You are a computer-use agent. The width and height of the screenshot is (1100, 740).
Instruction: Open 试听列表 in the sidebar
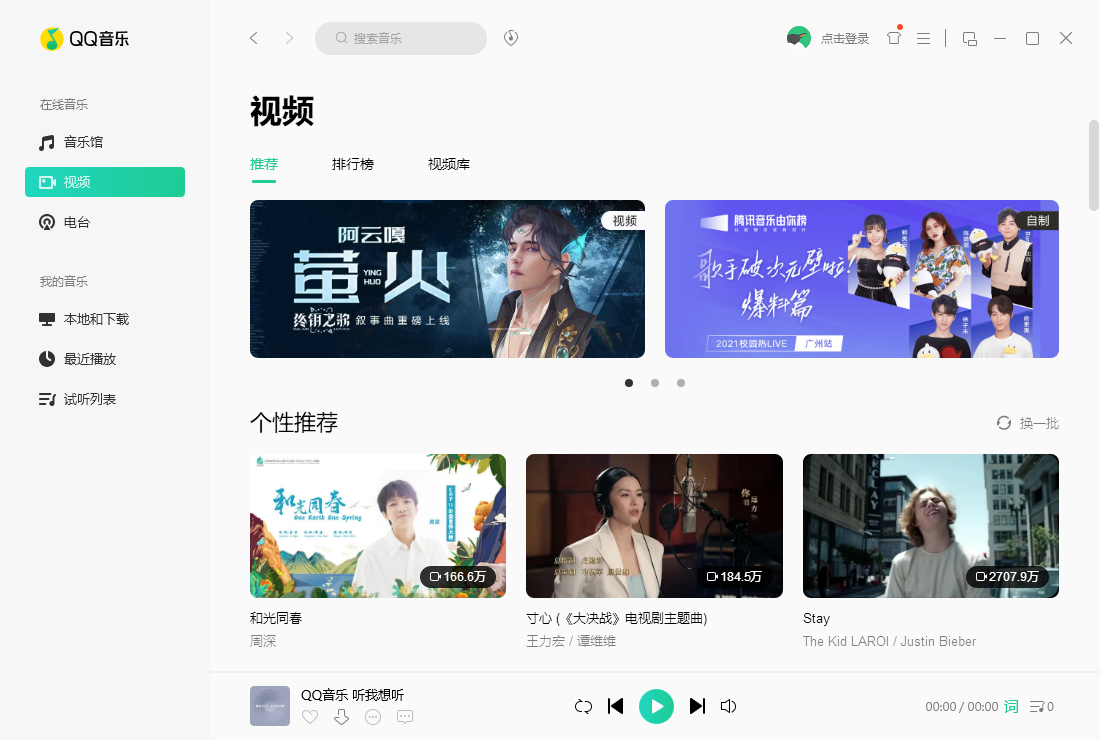(x=90, y=399)
